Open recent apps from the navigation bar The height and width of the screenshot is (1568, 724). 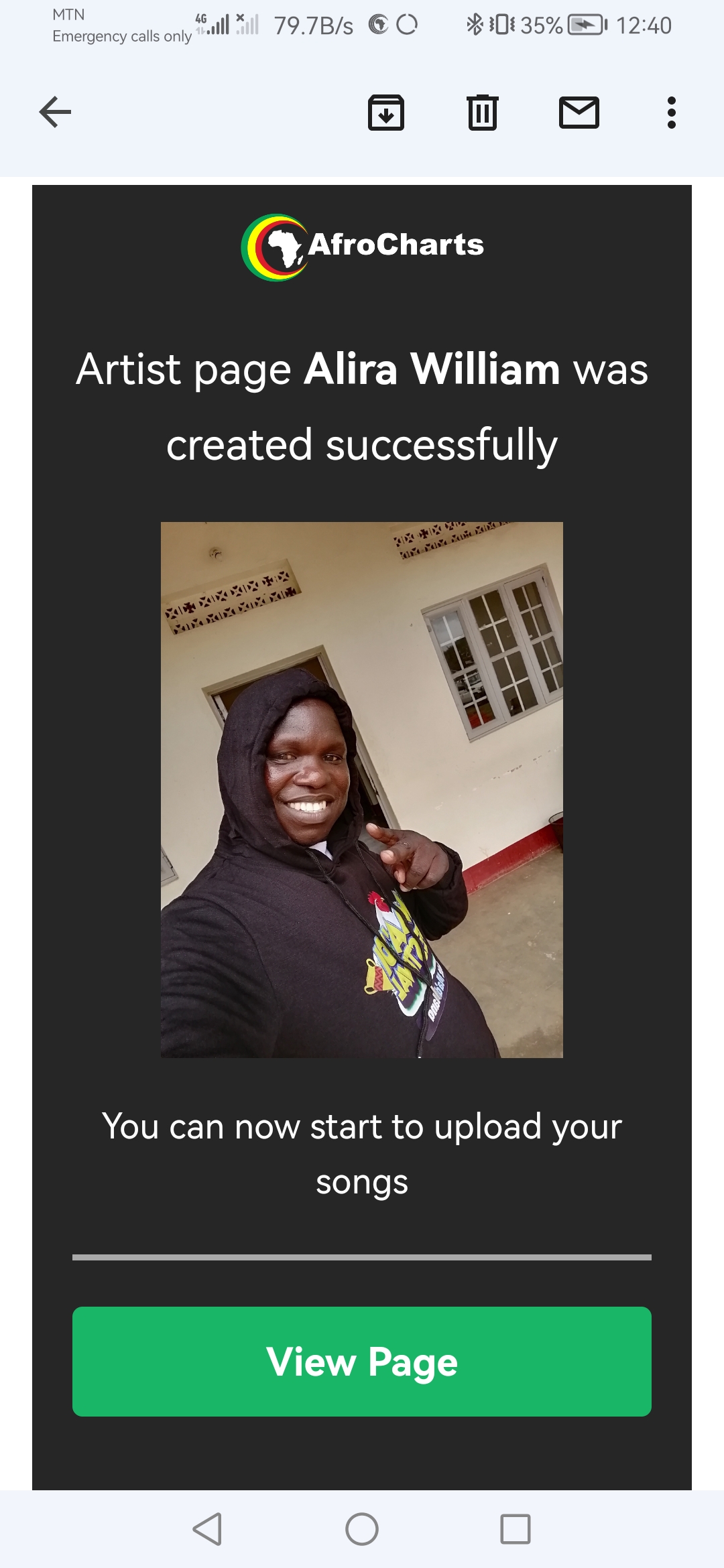(x=516, y=1529)
